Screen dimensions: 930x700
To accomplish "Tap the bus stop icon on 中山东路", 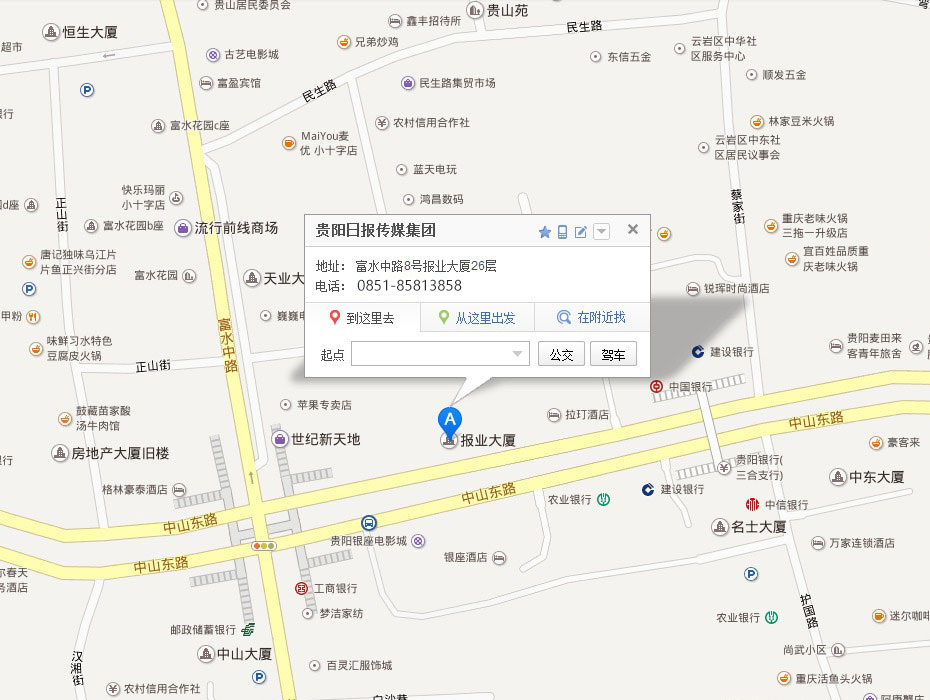I will tap(369, 523).
